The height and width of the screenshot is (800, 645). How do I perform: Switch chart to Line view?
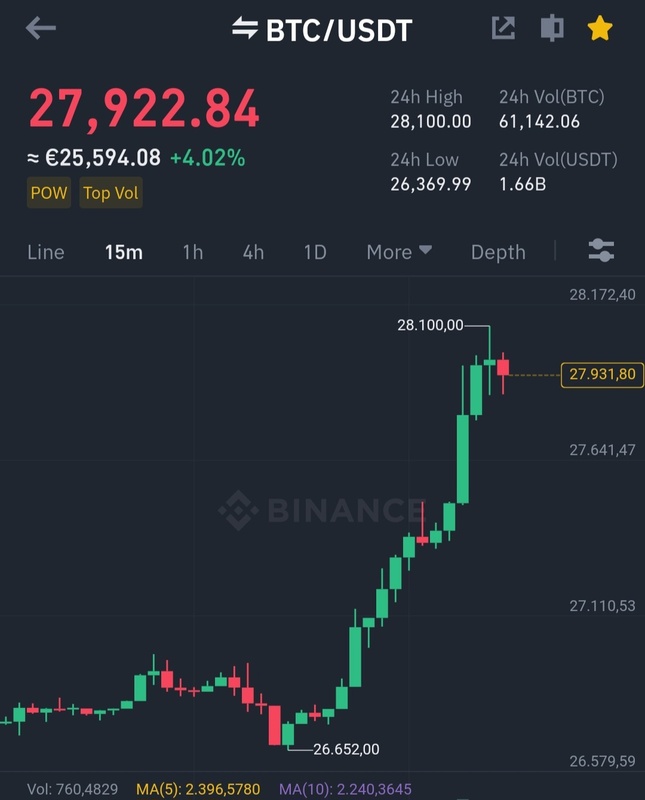tap(46, 252)
